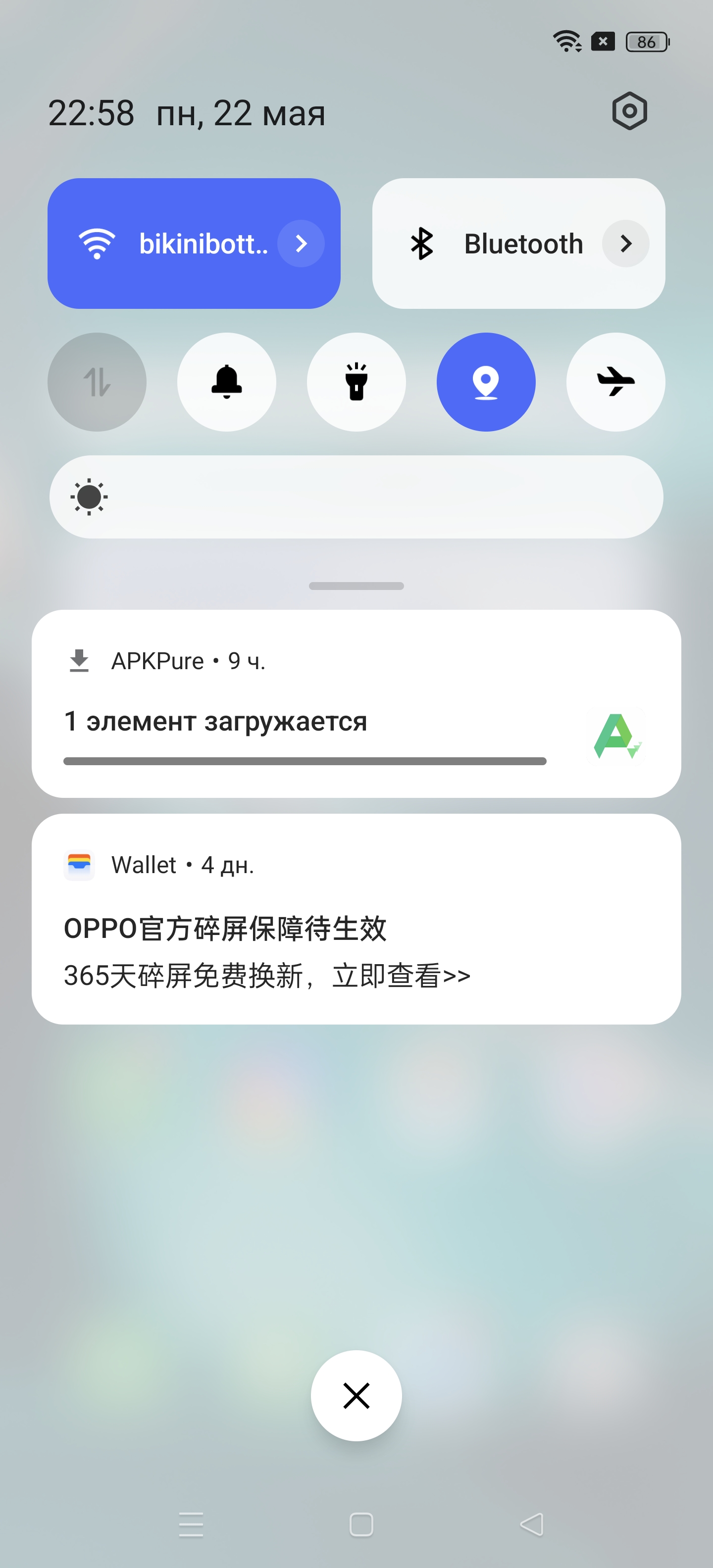Open settings via the gear icon
This screenshot has width=713, height=1568.
(x=629, y=111)
